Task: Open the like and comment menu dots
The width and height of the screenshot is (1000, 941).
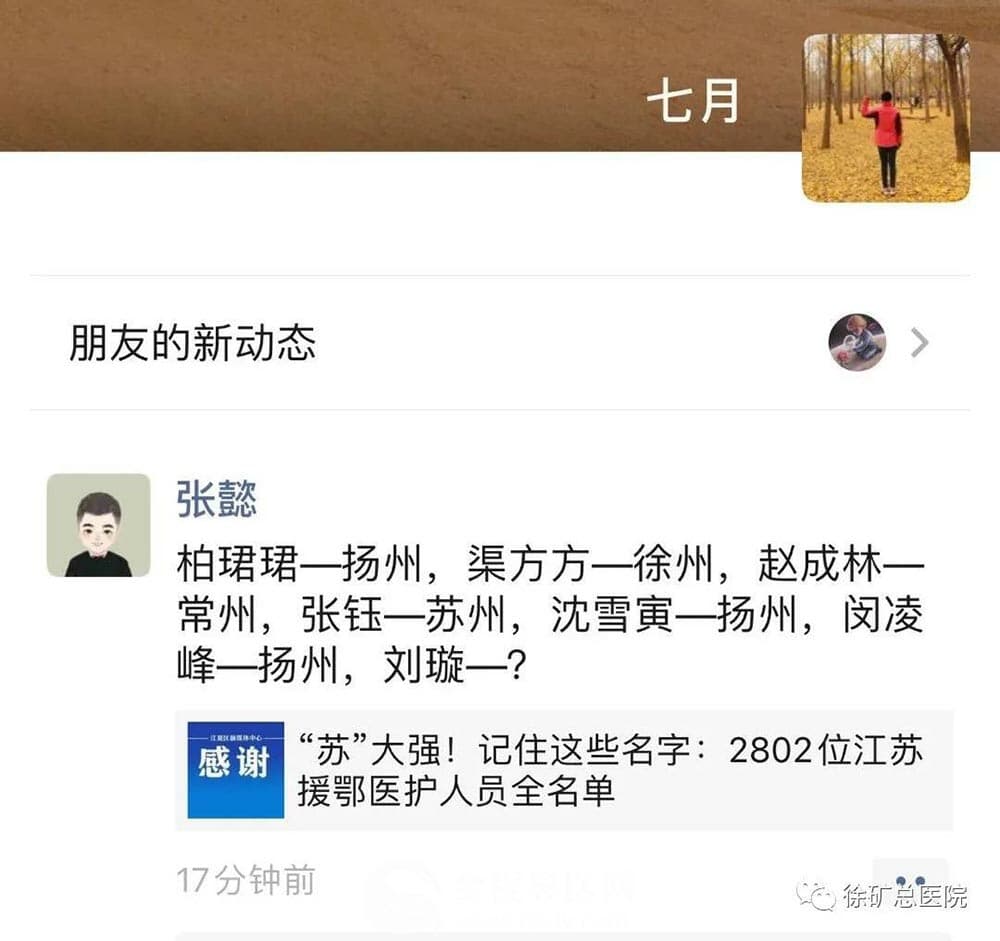Action: pos(909,881)
